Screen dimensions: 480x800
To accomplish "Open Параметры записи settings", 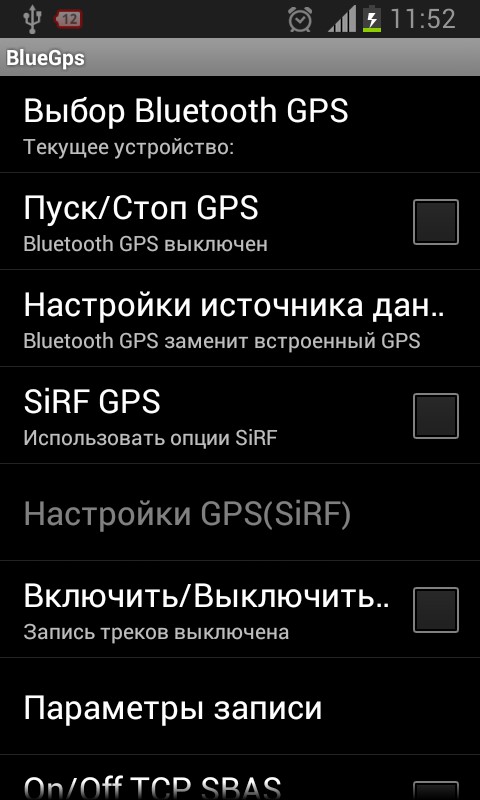I will [240, 707].
